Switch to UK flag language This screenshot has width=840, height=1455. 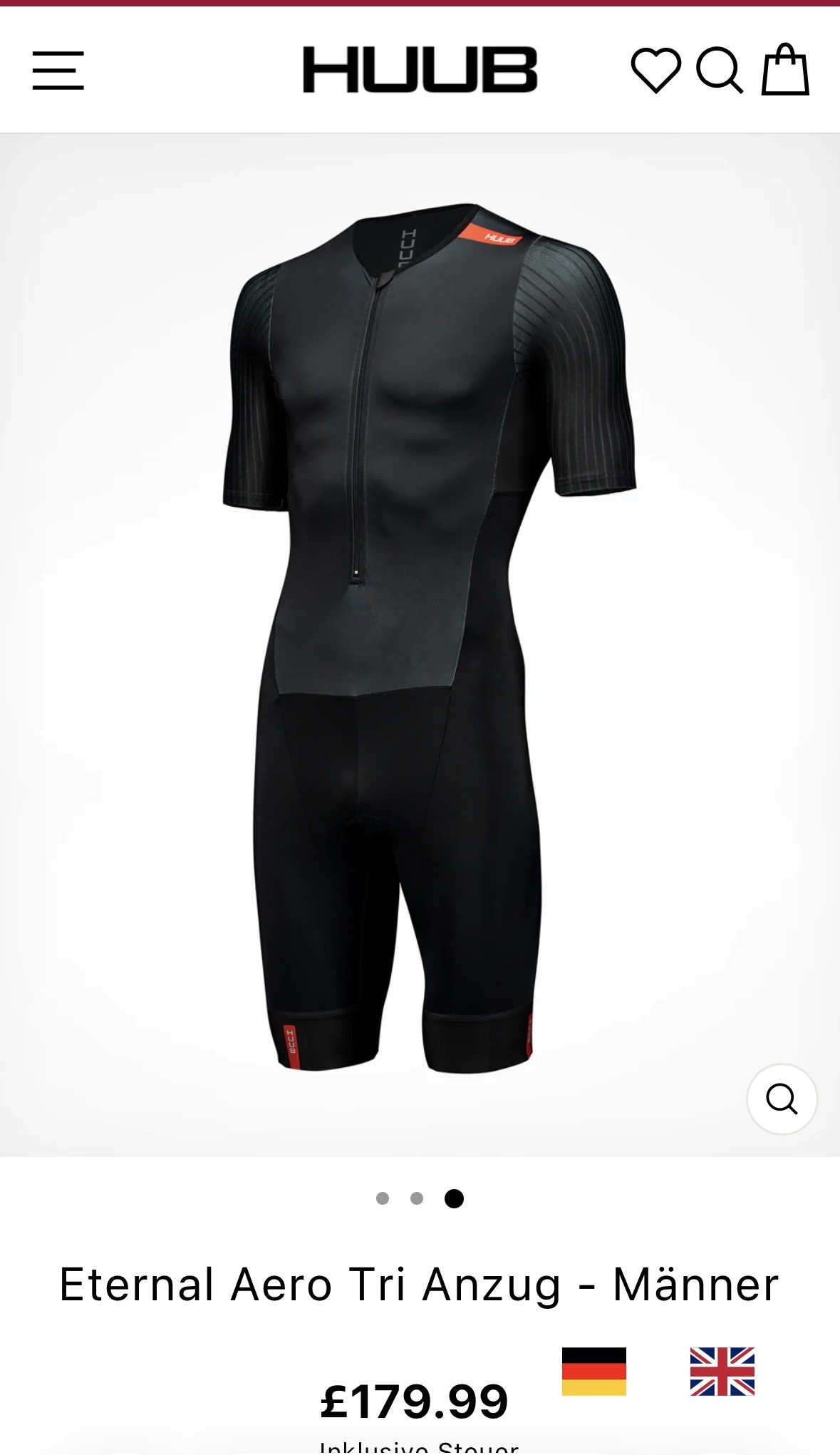click(722, 1371)
